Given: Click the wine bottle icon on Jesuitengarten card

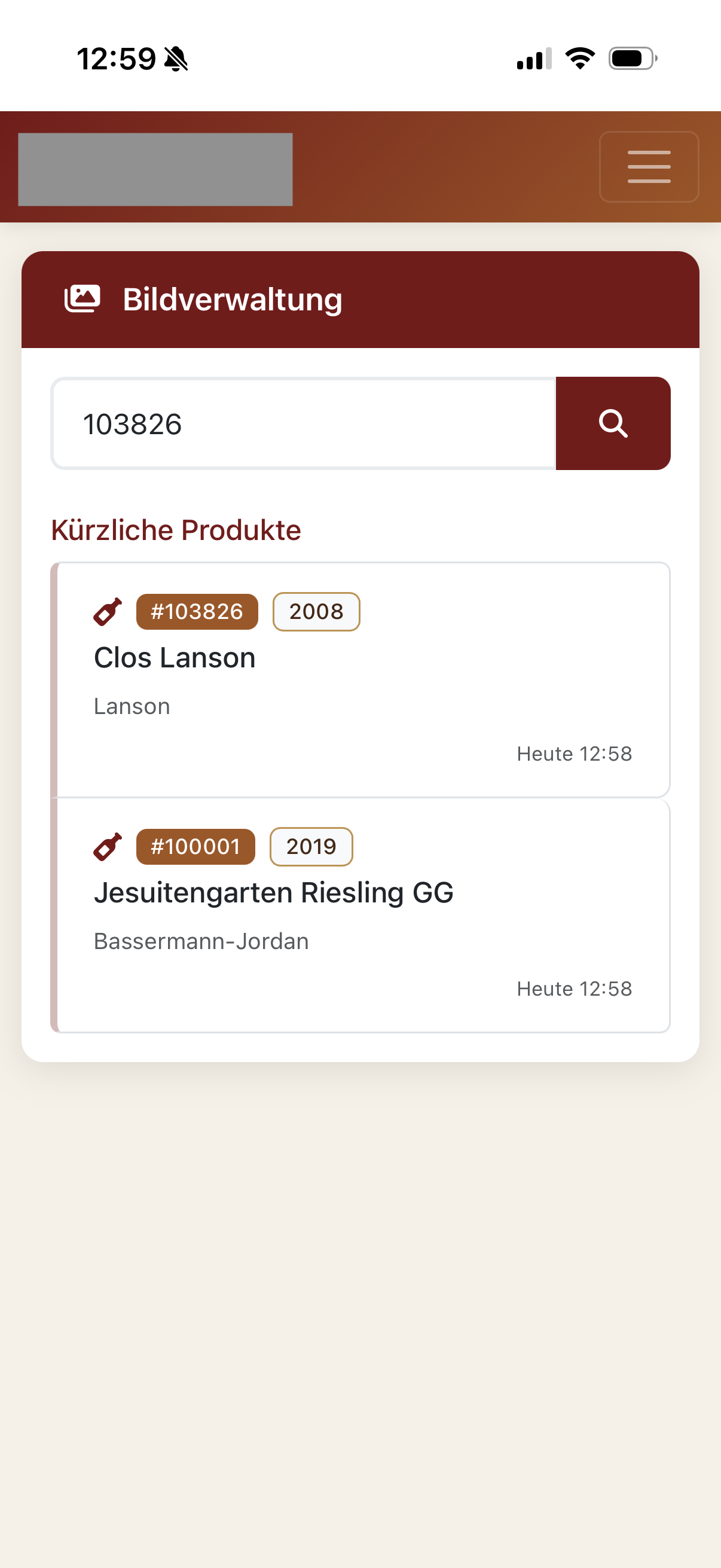Looking at the screenshot, I should (106, 846).
